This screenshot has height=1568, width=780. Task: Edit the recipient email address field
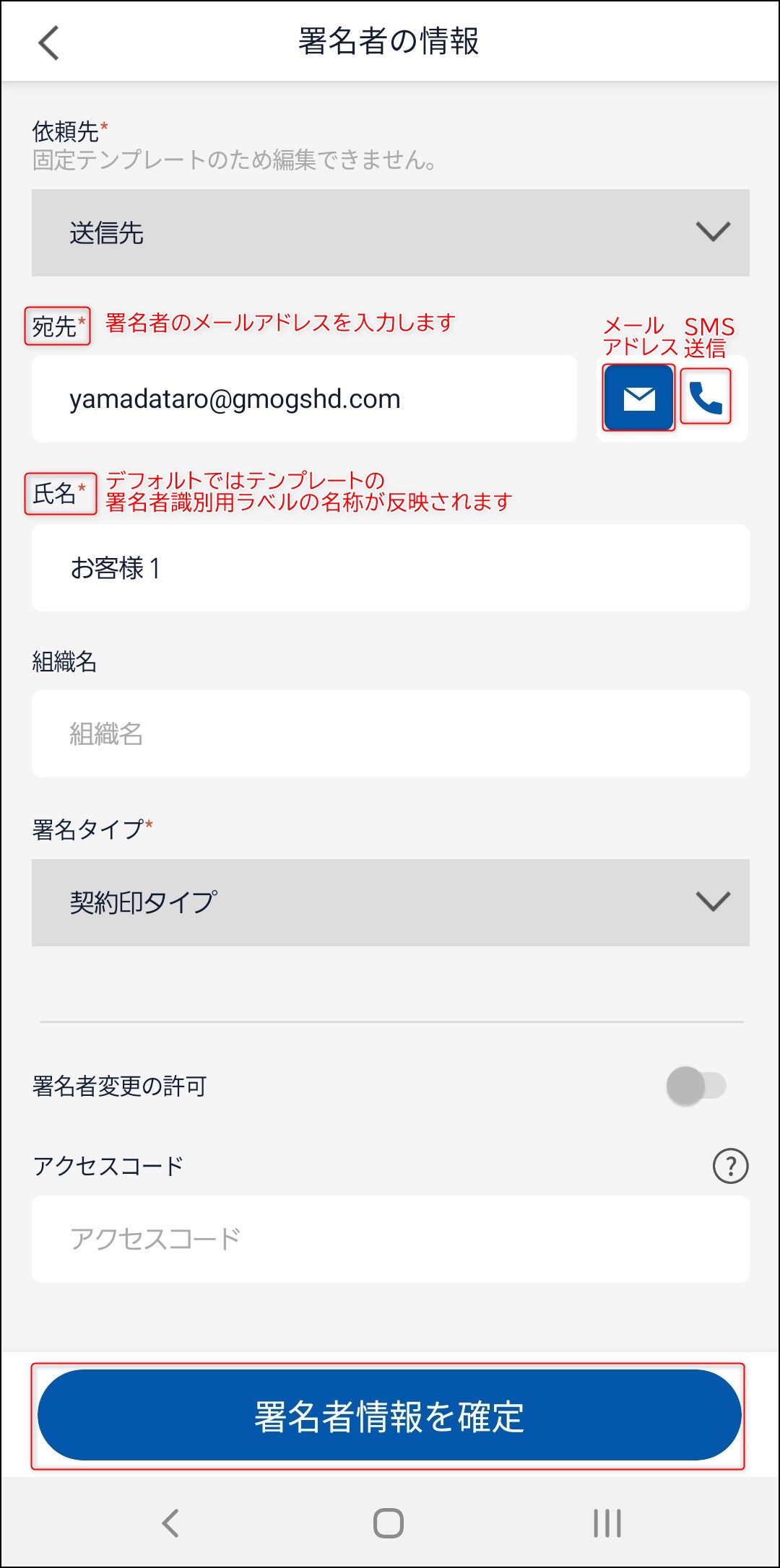coord(303,398)
